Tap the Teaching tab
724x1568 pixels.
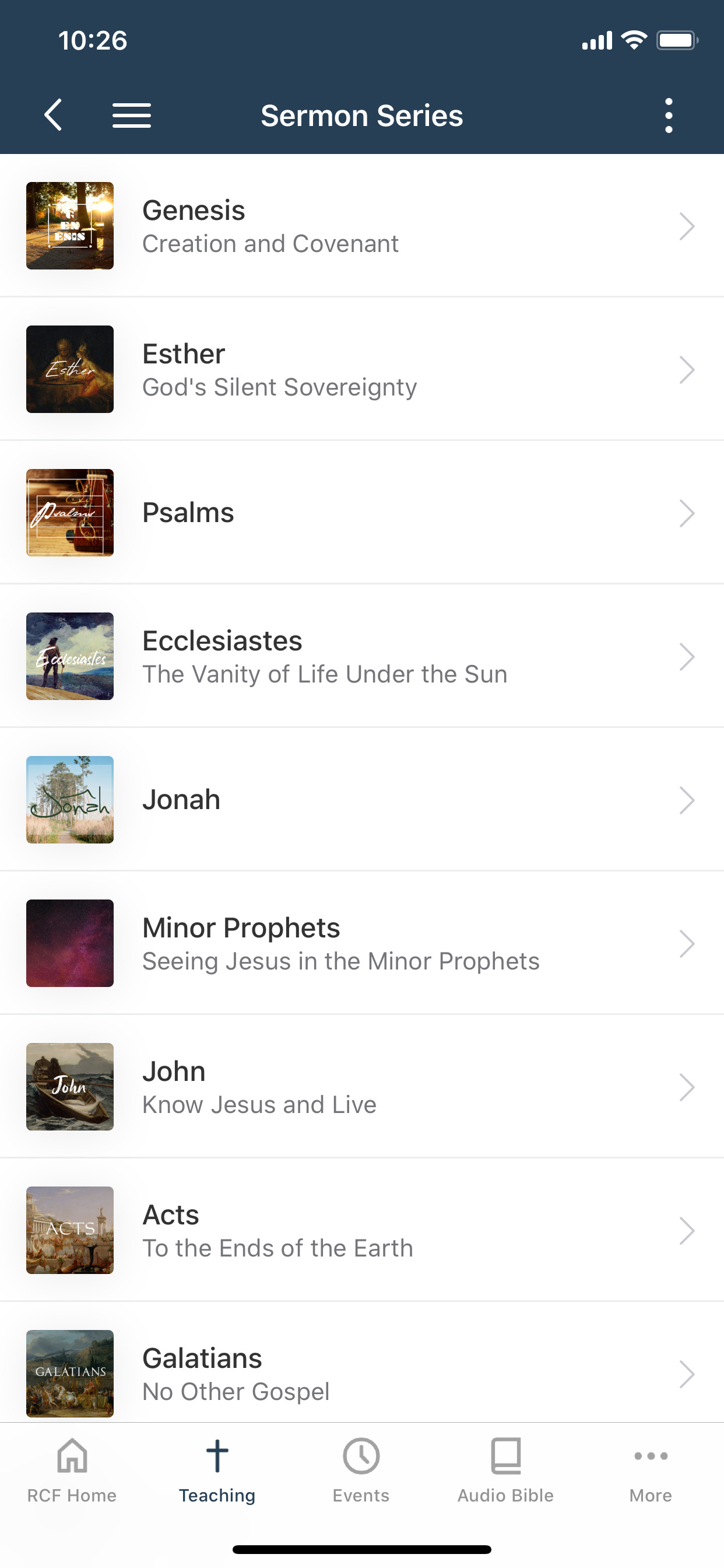(217, 1469)
